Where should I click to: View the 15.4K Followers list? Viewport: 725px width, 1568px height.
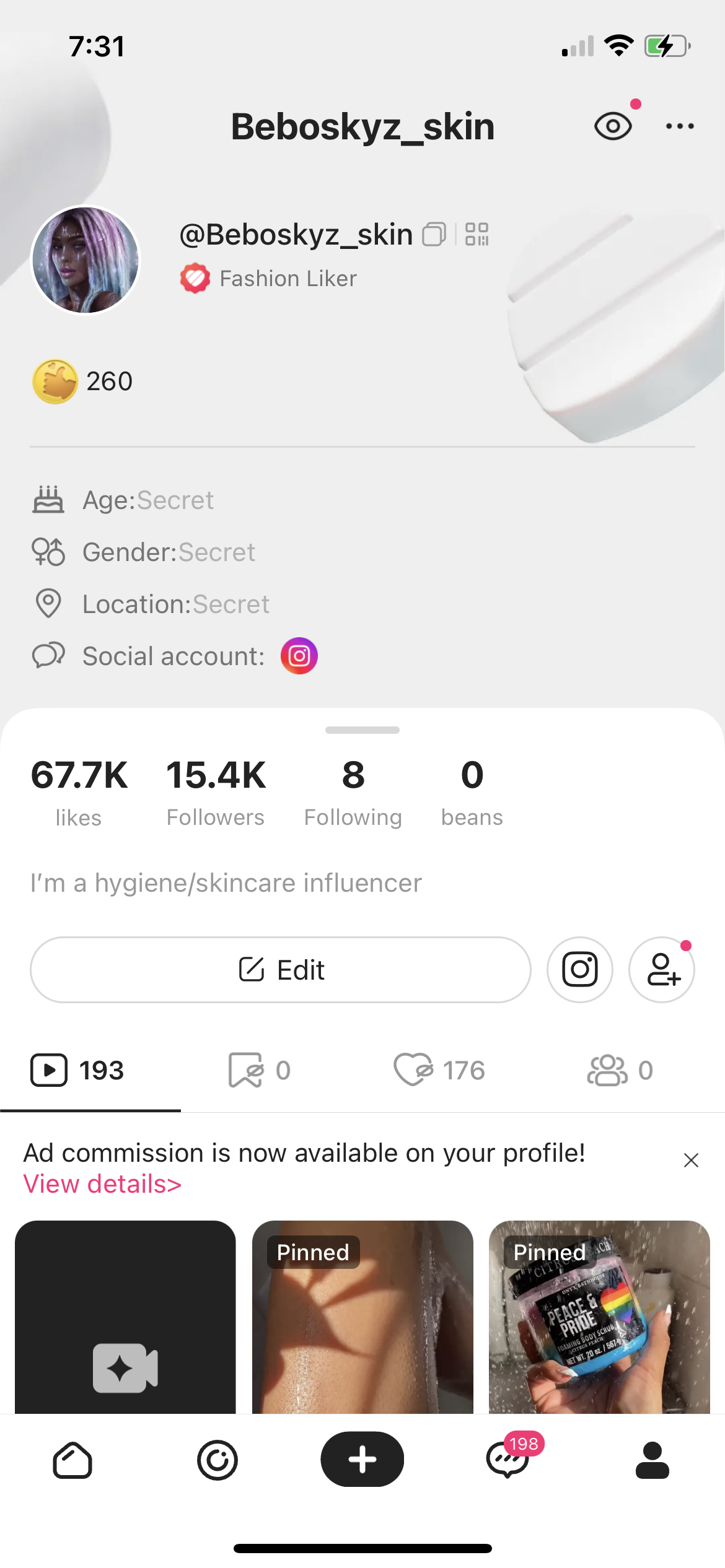click(216, 793)
